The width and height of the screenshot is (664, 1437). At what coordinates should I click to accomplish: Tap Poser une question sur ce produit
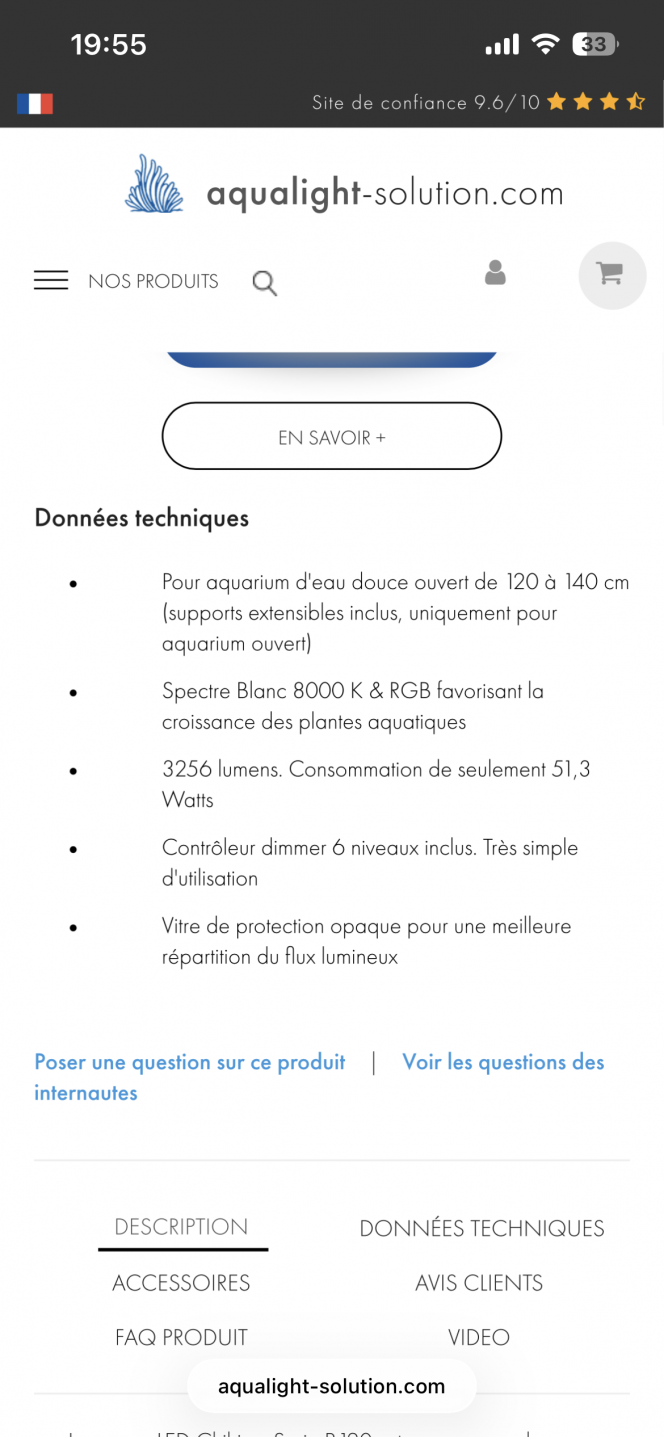(190, 1062)
